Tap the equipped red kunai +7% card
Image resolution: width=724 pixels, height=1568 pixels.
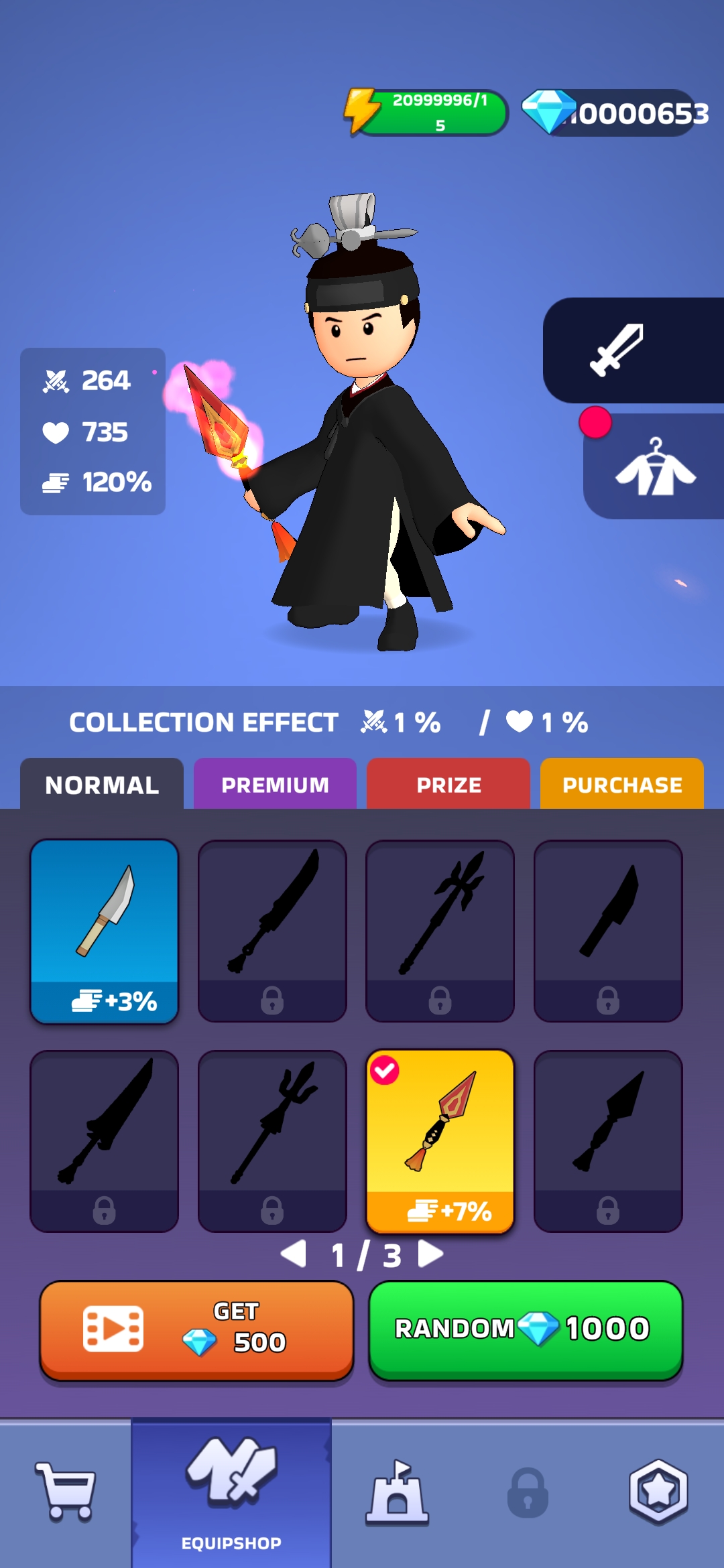440,1141
